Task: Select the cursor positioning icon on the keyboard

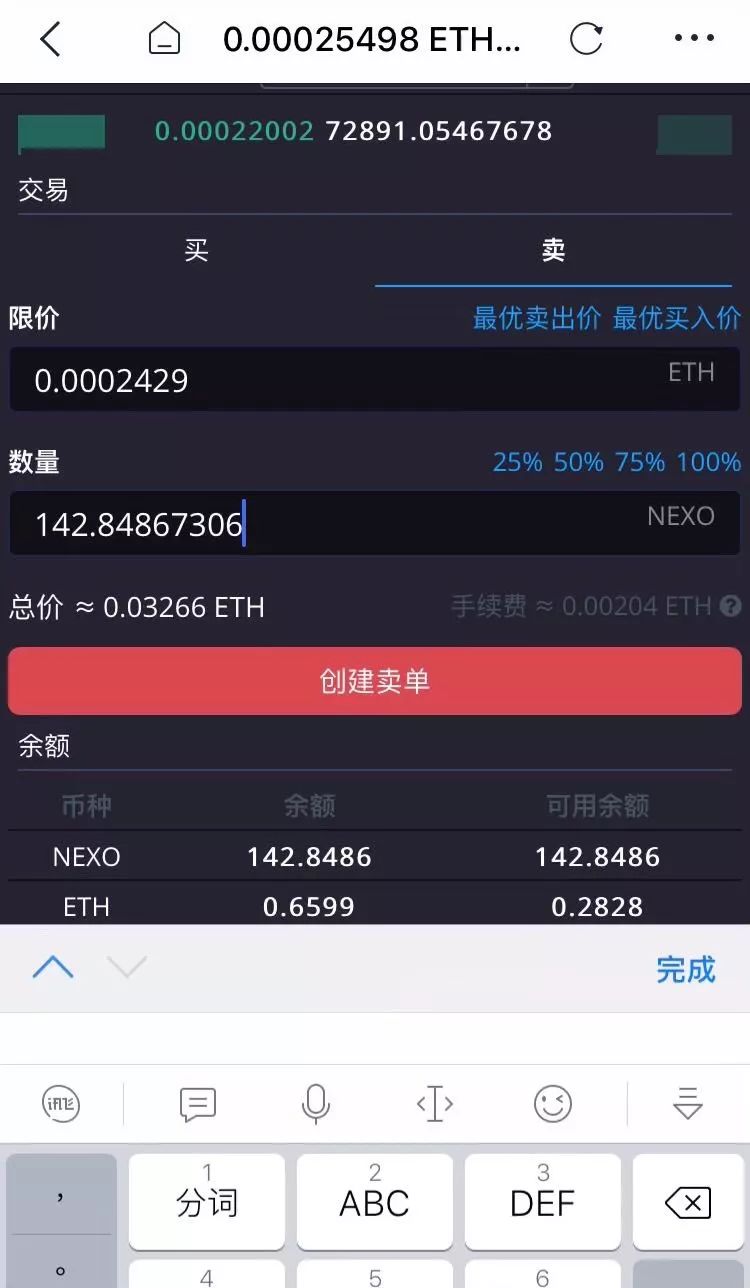Action: [434, 1103]
